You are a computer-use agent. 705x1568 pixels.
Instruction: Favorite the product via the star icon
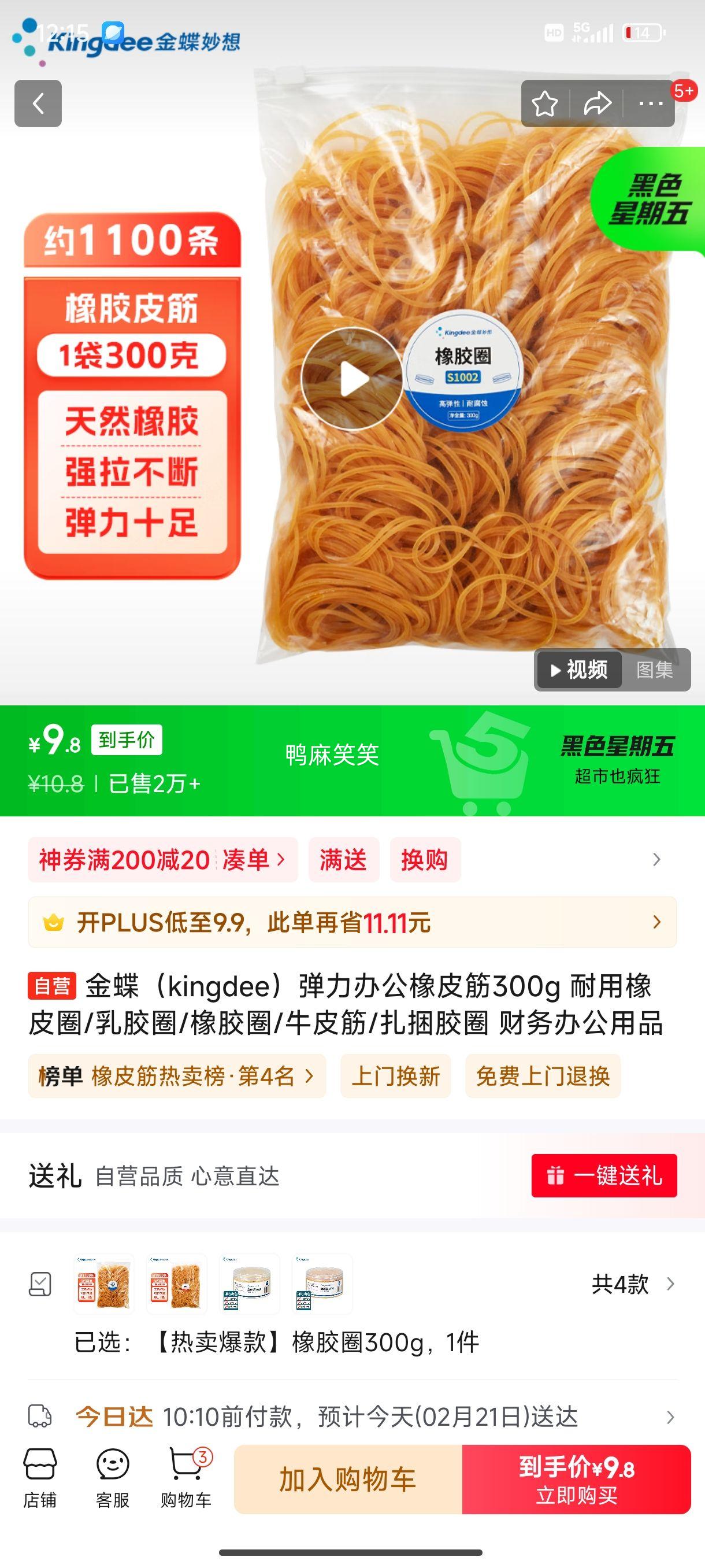[x=546, y=103]
